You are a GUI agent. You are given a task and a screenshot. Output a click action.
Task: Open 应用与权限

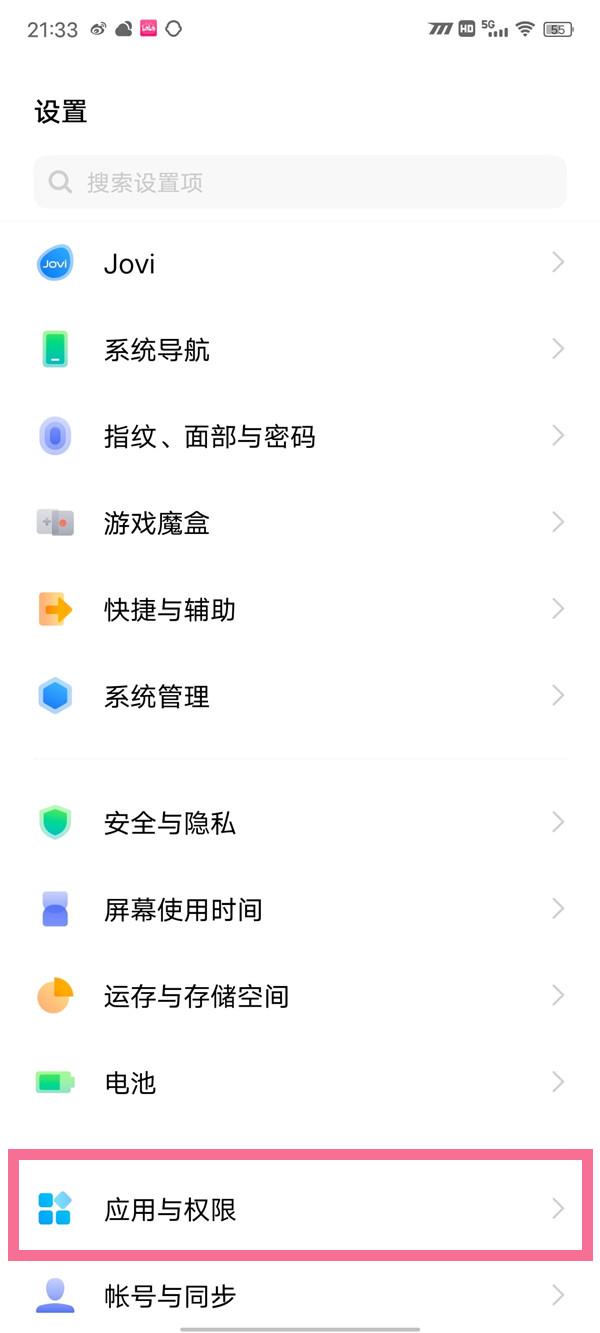coord(300,1209)
